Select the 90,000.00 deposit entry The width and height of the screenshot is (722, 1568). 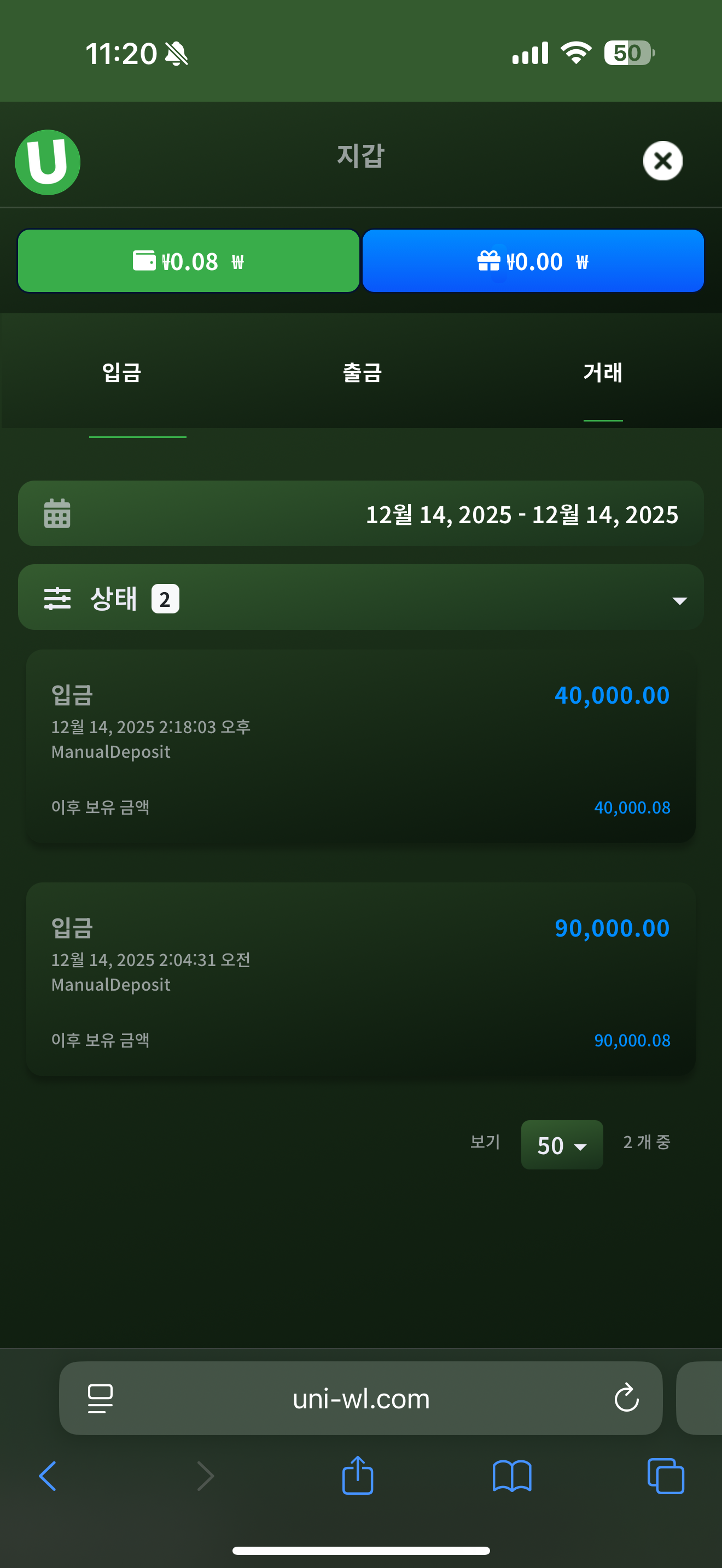click(x=362, y=979)
